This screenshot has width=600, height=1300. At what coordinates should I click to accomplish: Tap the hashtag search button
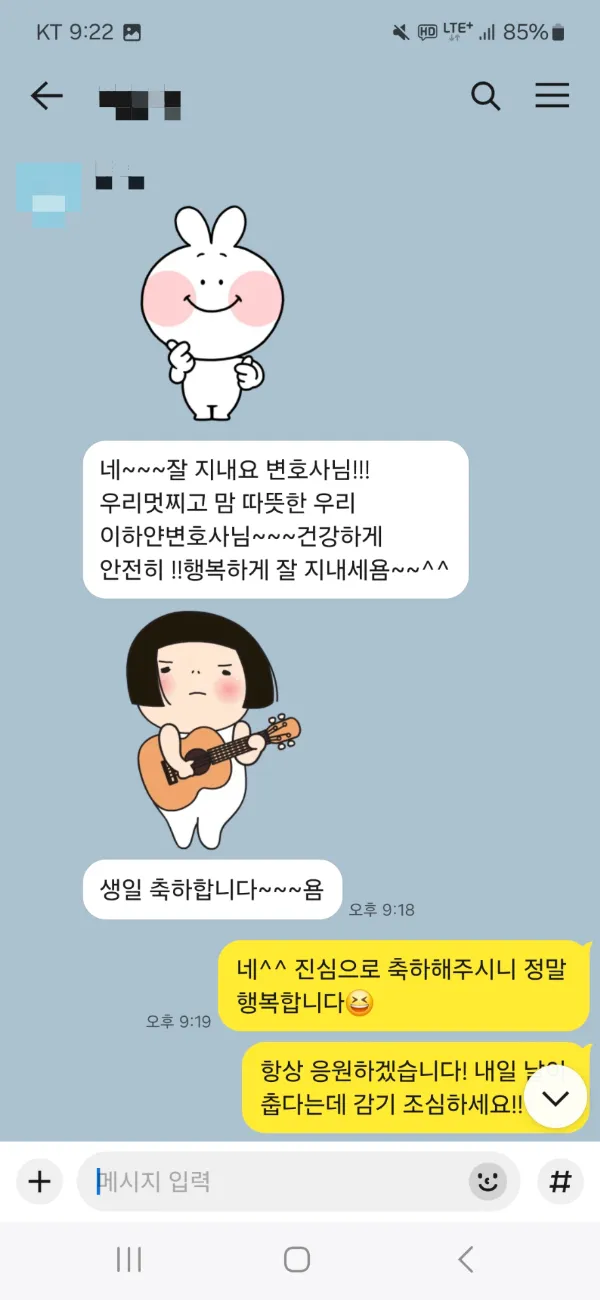point(561,1181)
